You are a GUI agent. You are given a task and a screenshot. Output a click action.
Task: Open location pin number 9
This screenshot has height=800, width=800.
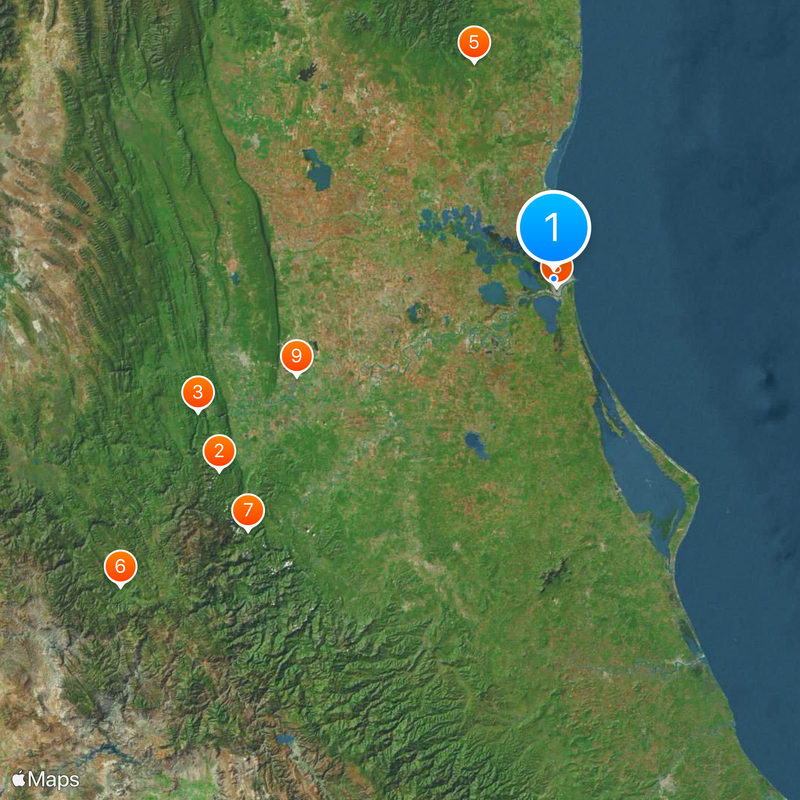point(295,355)
